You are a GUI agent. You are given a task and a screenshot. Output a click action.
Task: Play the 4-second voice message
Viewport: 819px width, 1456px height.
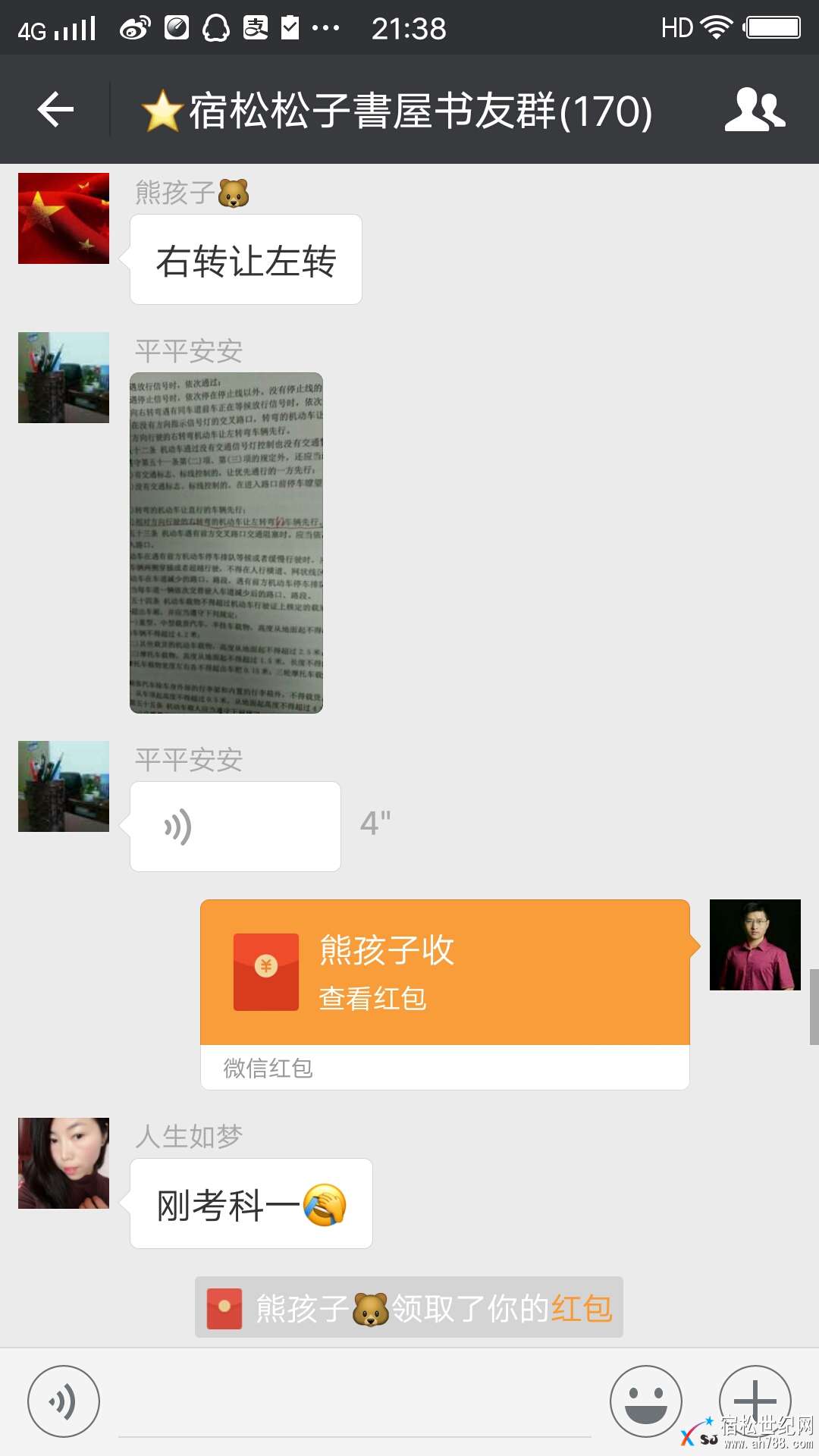pos(235,827)
